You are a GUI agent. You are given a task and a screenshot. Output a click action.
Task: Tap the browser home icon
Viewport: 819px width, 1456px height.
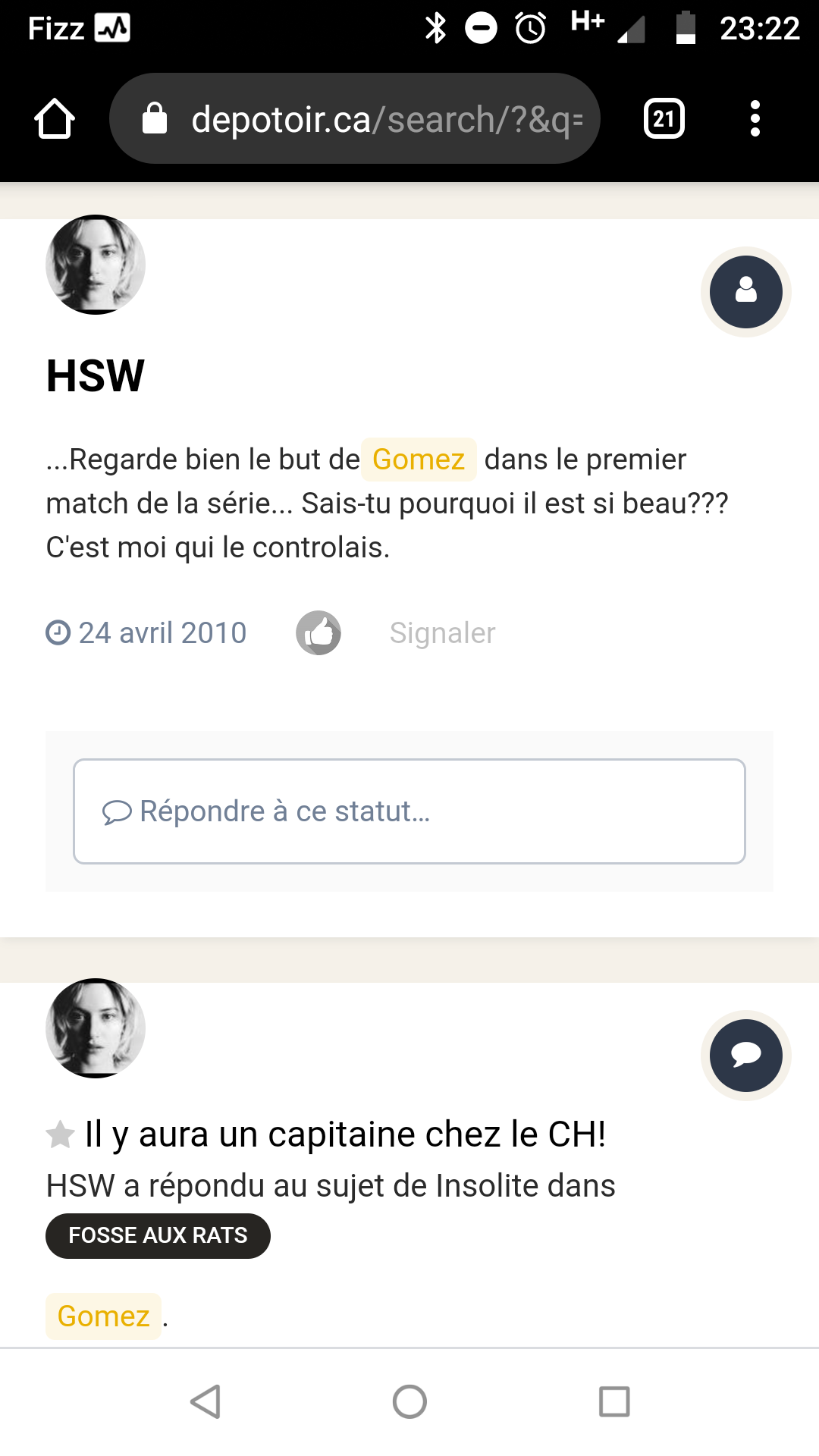pyautogui.click(x=55, y=119)
